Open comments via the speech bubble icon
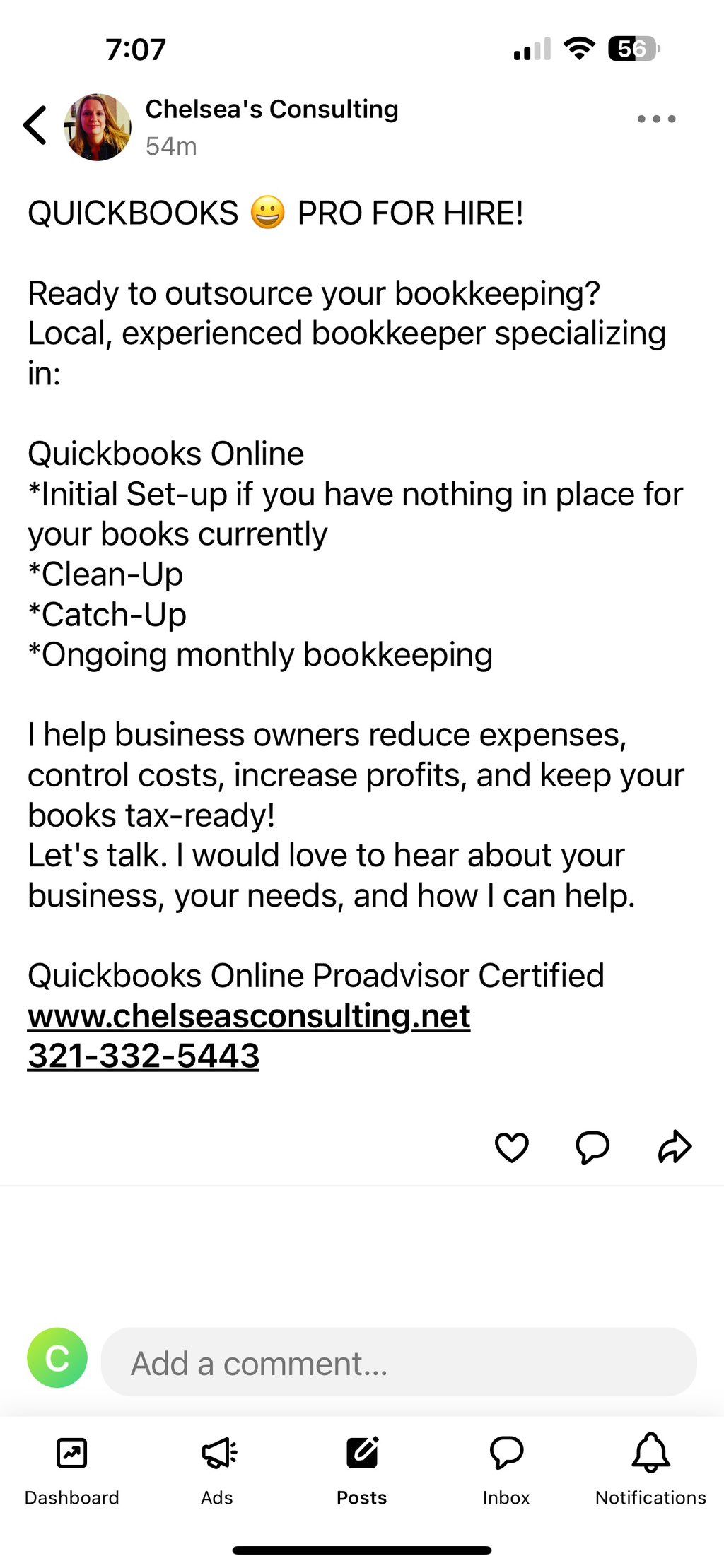The width and height of the screenshot is (724, 1568). [592, 1147]
